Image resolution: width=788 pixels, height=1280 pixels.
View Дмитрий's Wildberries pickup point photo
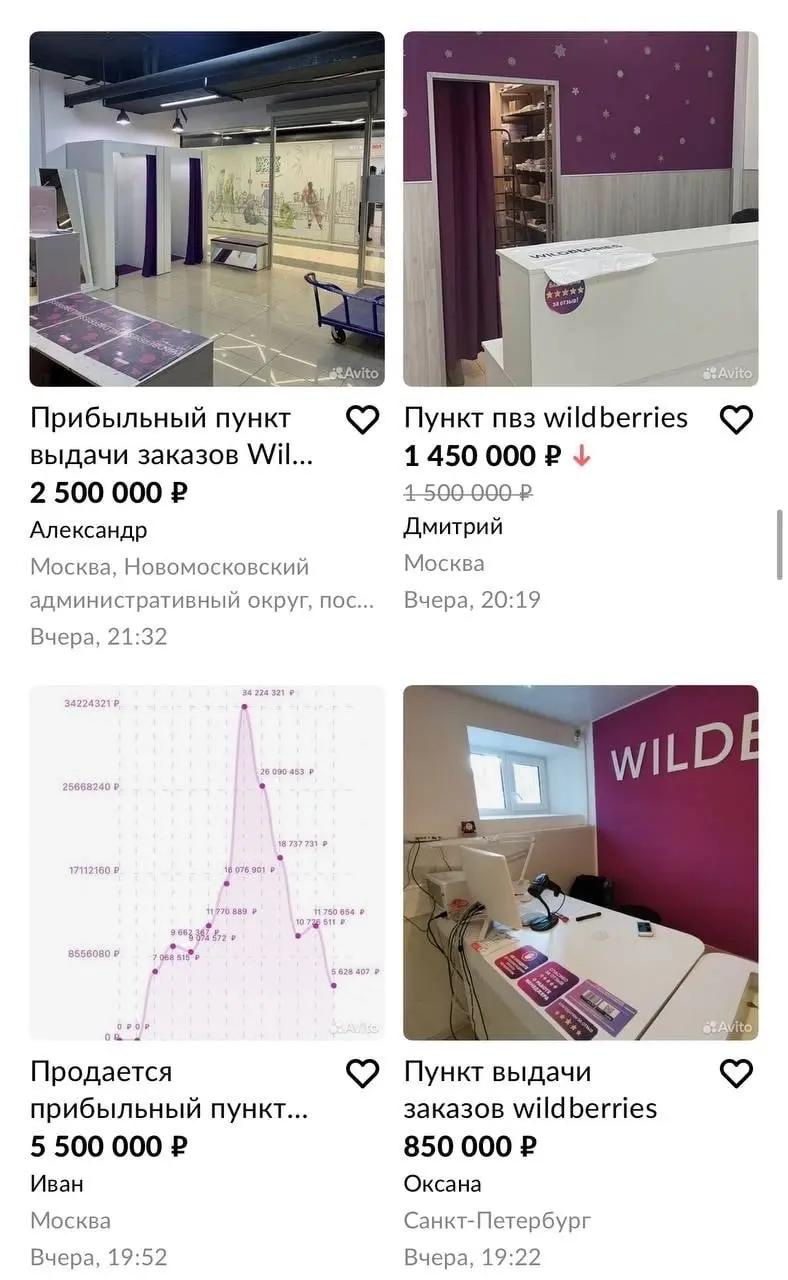coord(580,209)
